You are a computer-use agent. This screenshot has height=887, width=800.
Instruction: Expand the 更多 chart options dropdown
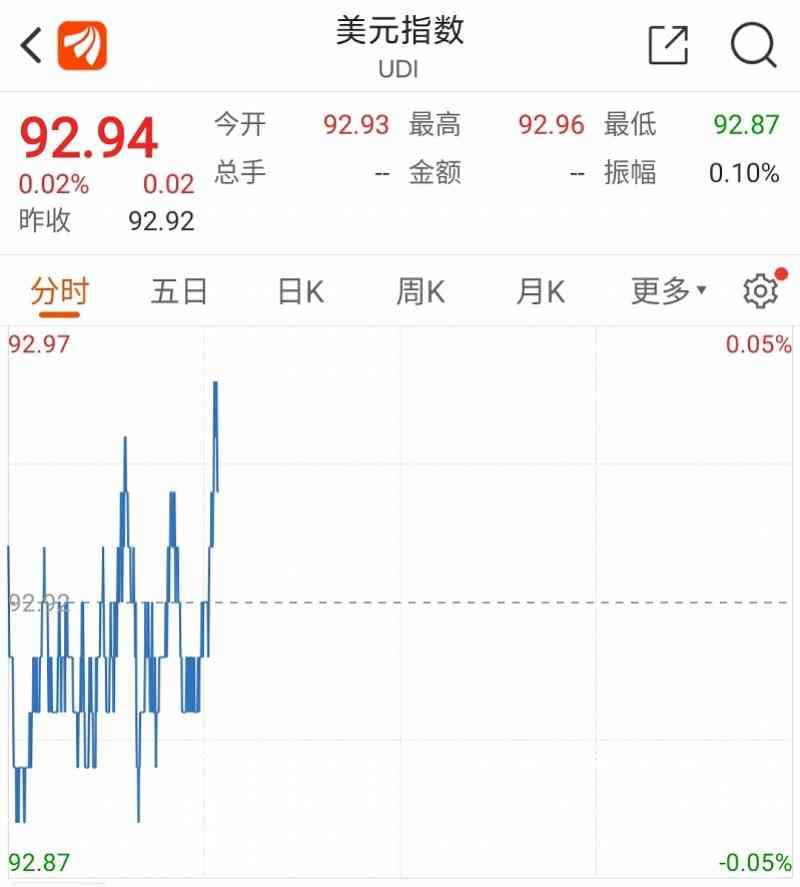[x=668, y=292]
